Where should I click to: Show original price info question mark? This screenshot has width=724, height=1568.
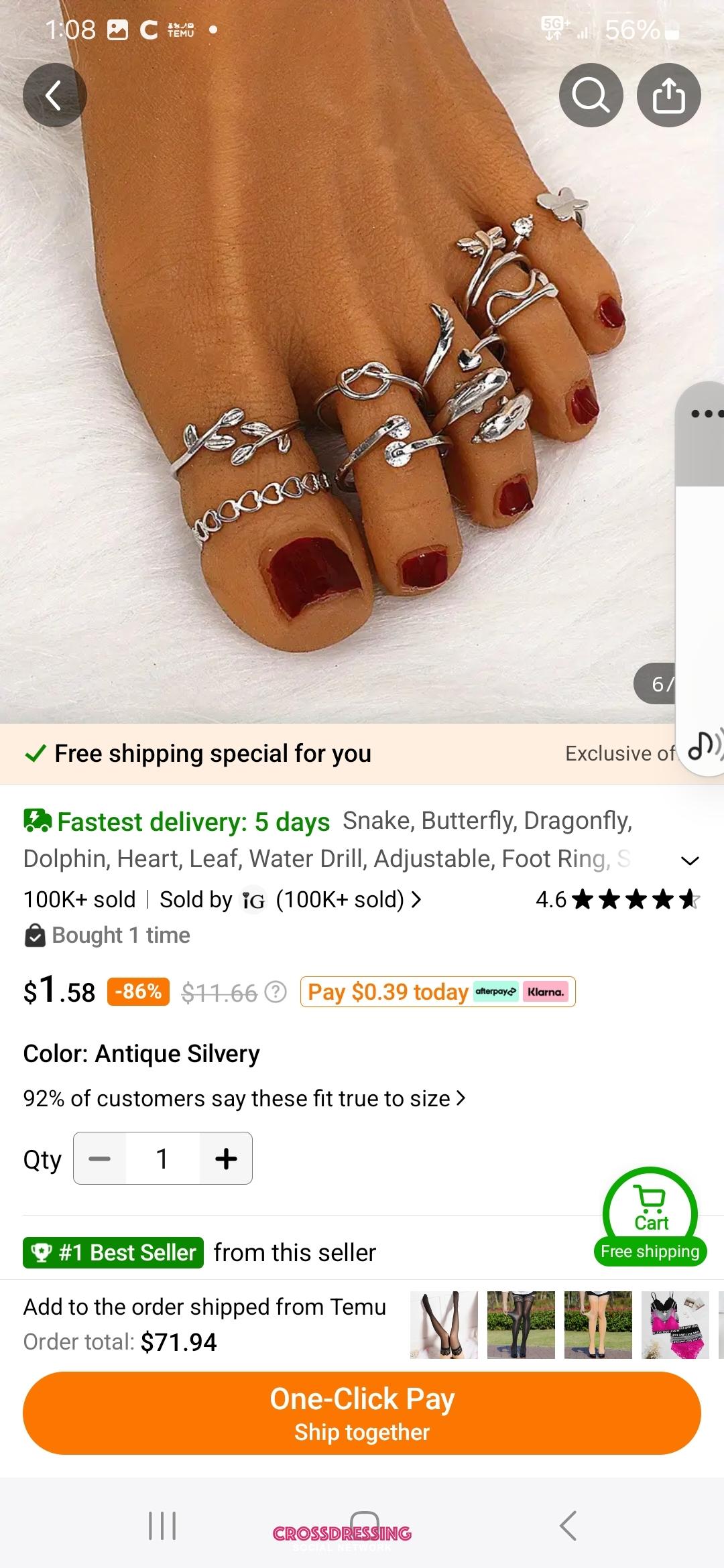coord(276,992)
